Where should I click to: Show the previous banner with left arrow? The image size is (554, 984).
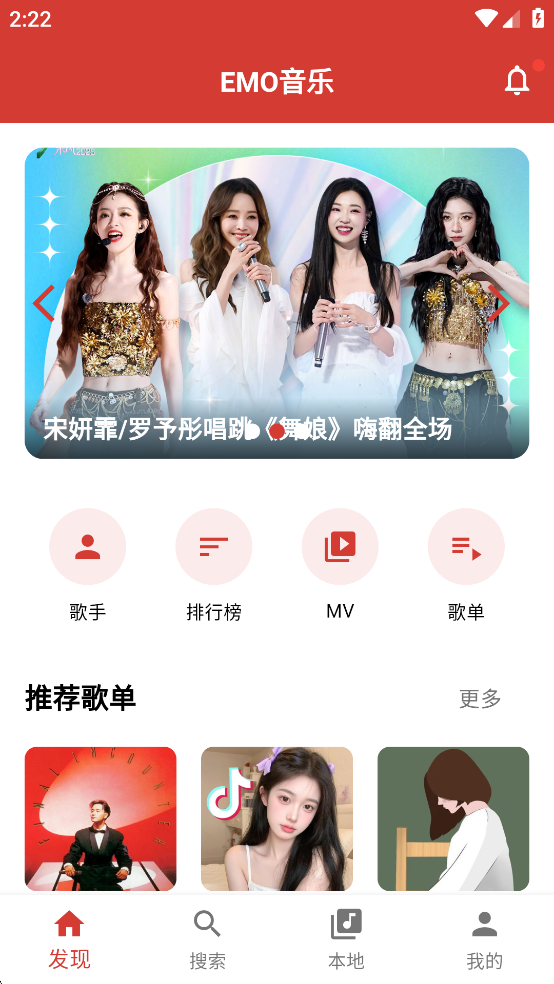click(44, 303)
